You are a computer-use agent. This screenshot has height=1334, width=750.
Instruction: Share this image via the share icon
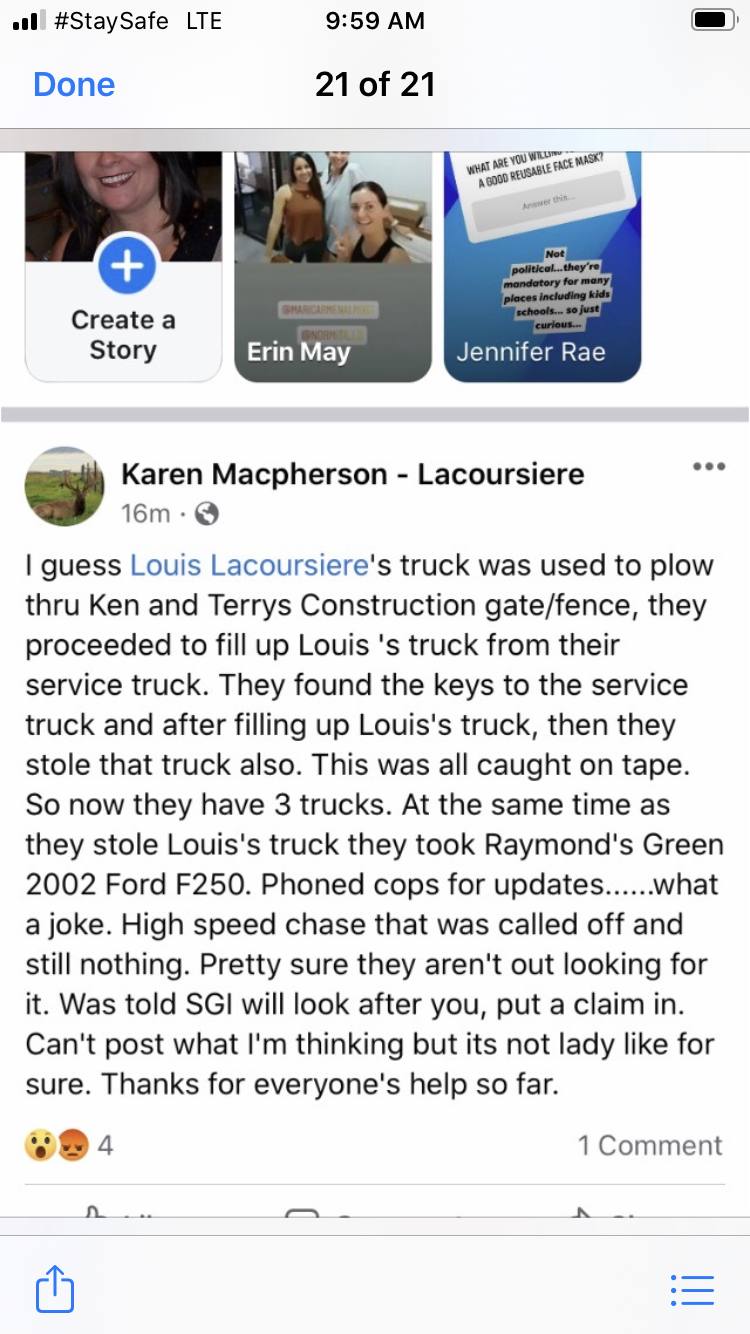[55, 1288]
